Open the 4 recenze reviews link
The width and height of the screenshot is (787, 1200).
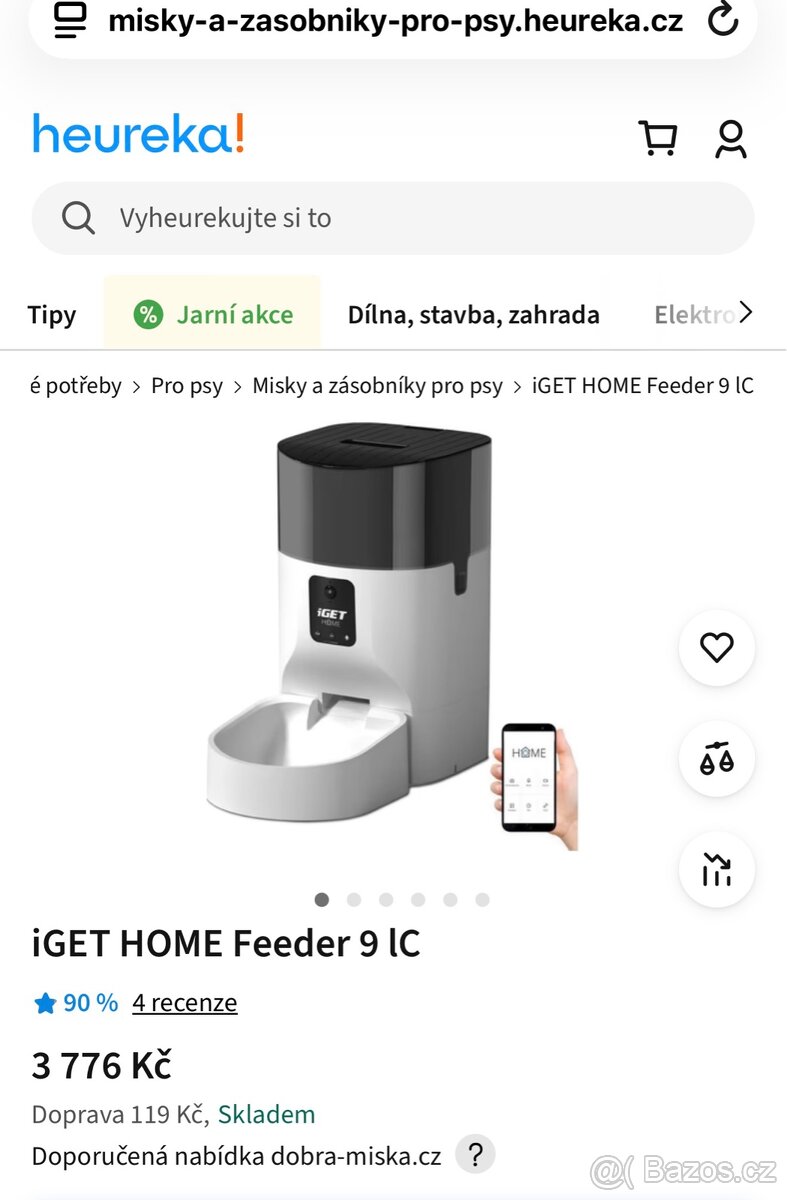[184, 1002]
